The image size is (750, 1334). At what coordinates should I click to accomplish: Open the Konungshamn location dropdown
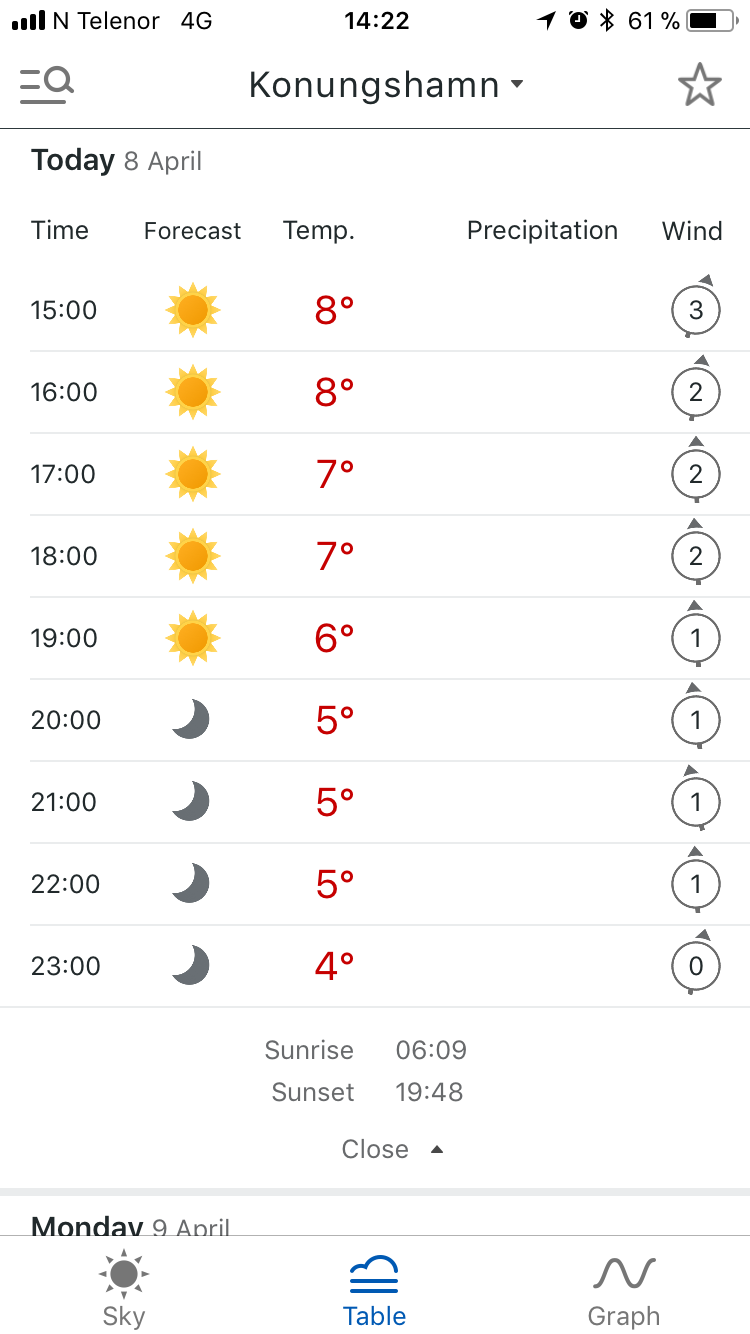click(385, 85)
